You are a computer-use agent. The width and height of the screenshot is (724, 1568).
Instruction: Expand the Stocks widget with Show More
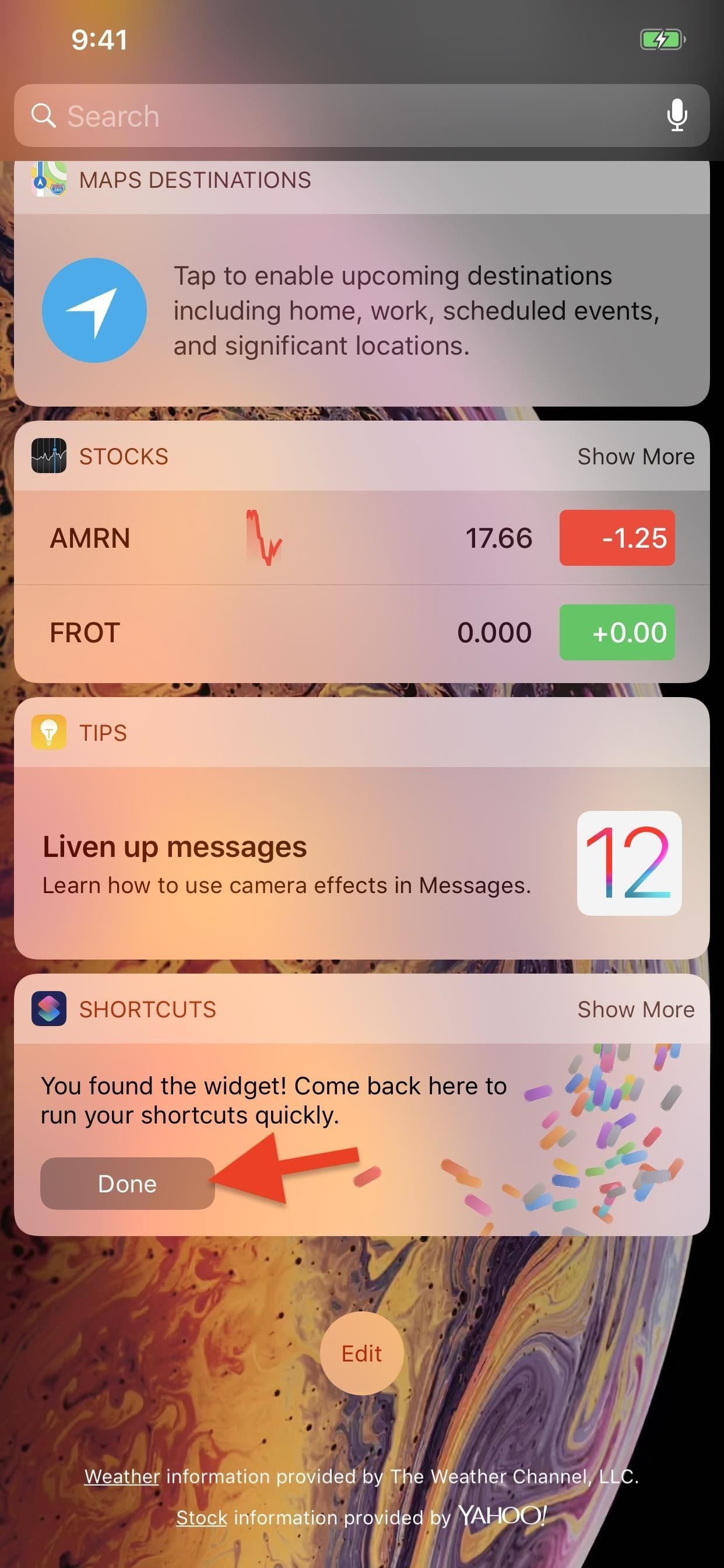tap(635, 457)
